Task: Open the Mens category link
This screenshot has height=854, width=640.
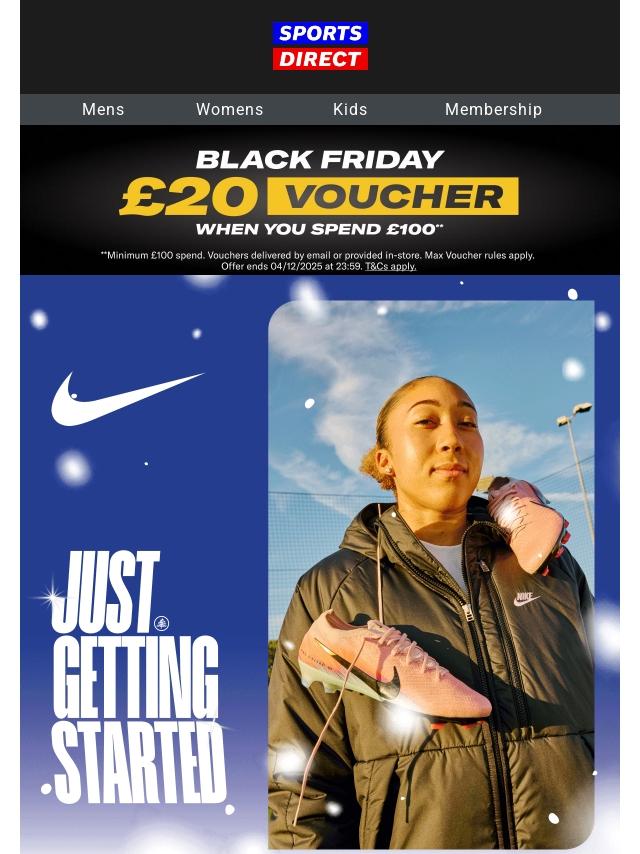Action: pos(103,110)
